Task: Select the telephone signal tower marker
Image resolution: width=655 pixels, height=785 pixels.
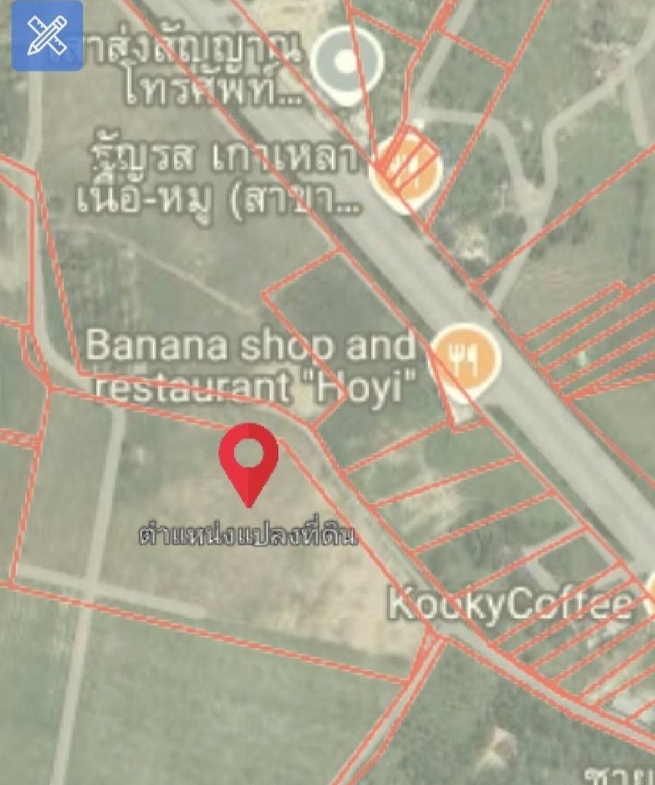Action: coord(346,61)
